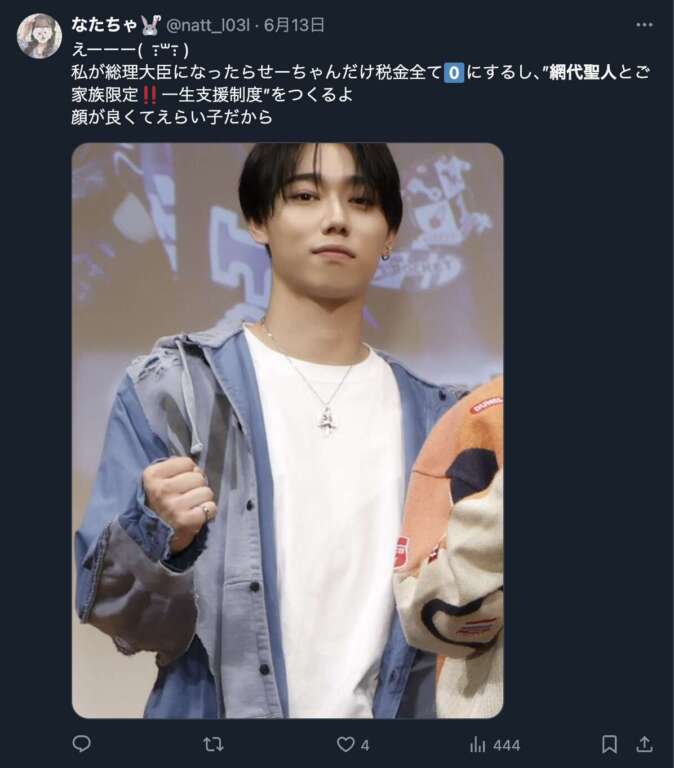Open the tweet's overflow menu

coord(644,25)
